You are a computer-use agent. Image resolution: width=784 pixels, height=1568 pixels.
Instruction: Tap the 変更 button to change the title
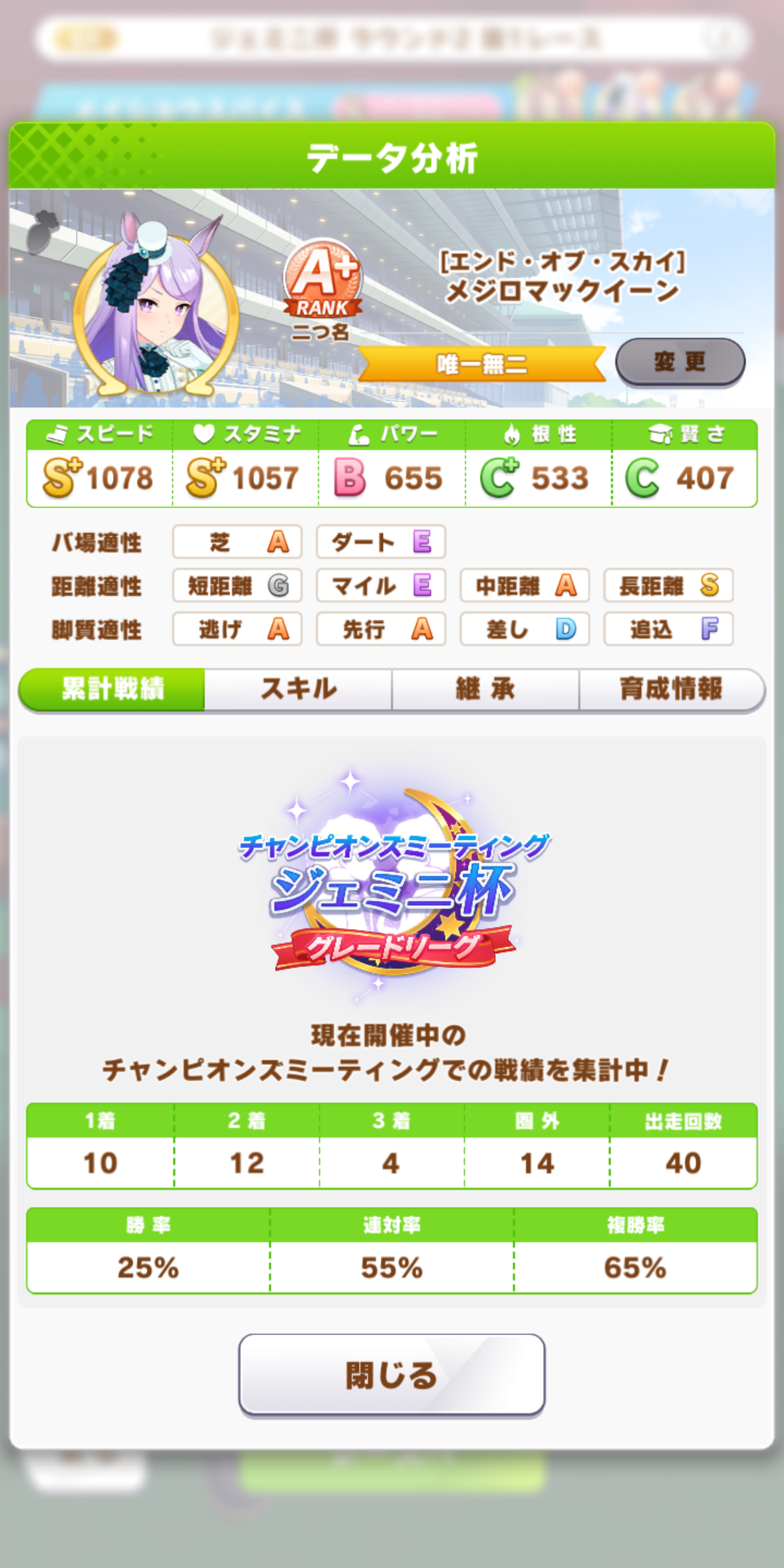tap(679, 362)
